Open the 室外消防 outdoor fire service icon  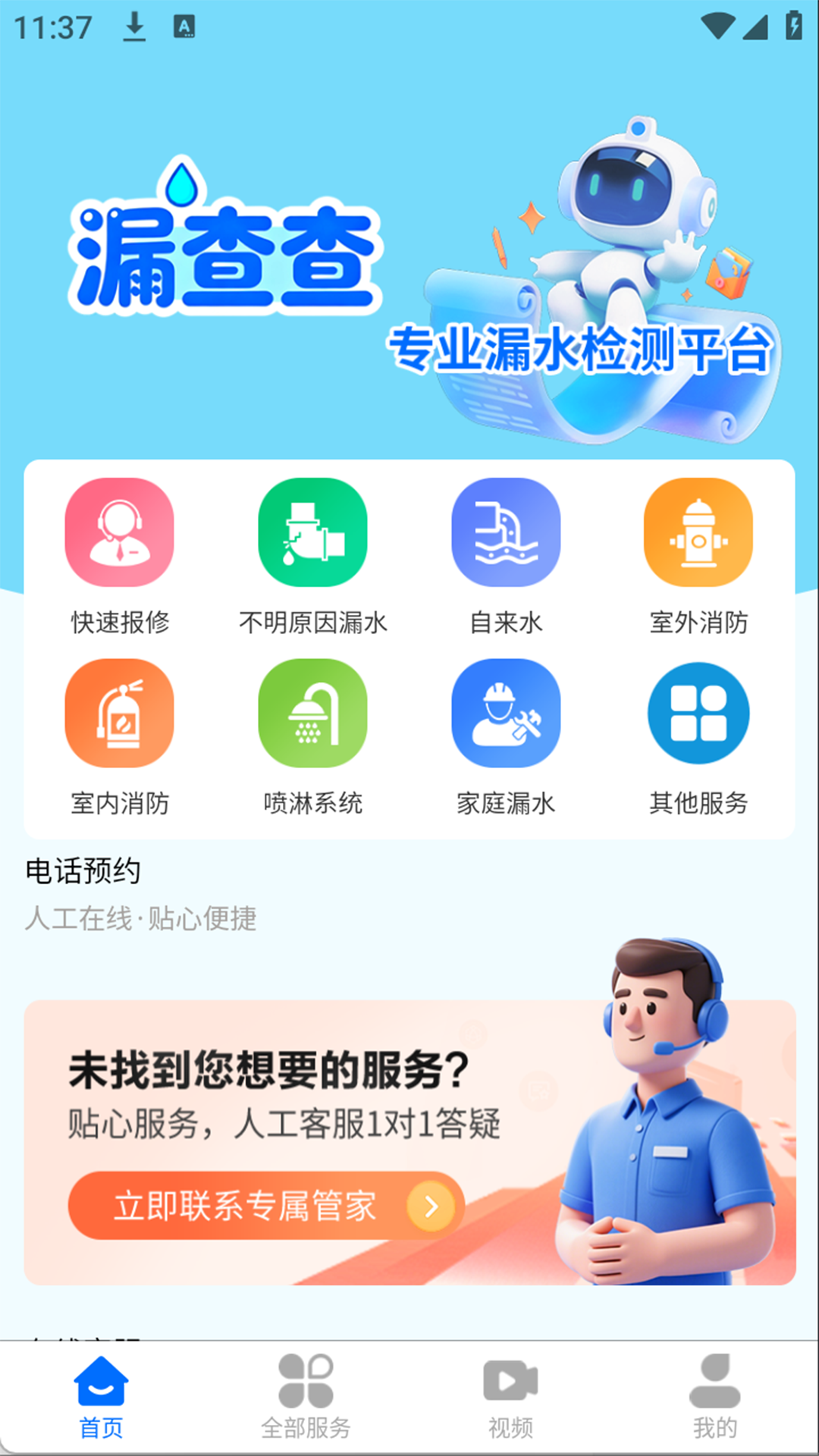click(698, 533)
